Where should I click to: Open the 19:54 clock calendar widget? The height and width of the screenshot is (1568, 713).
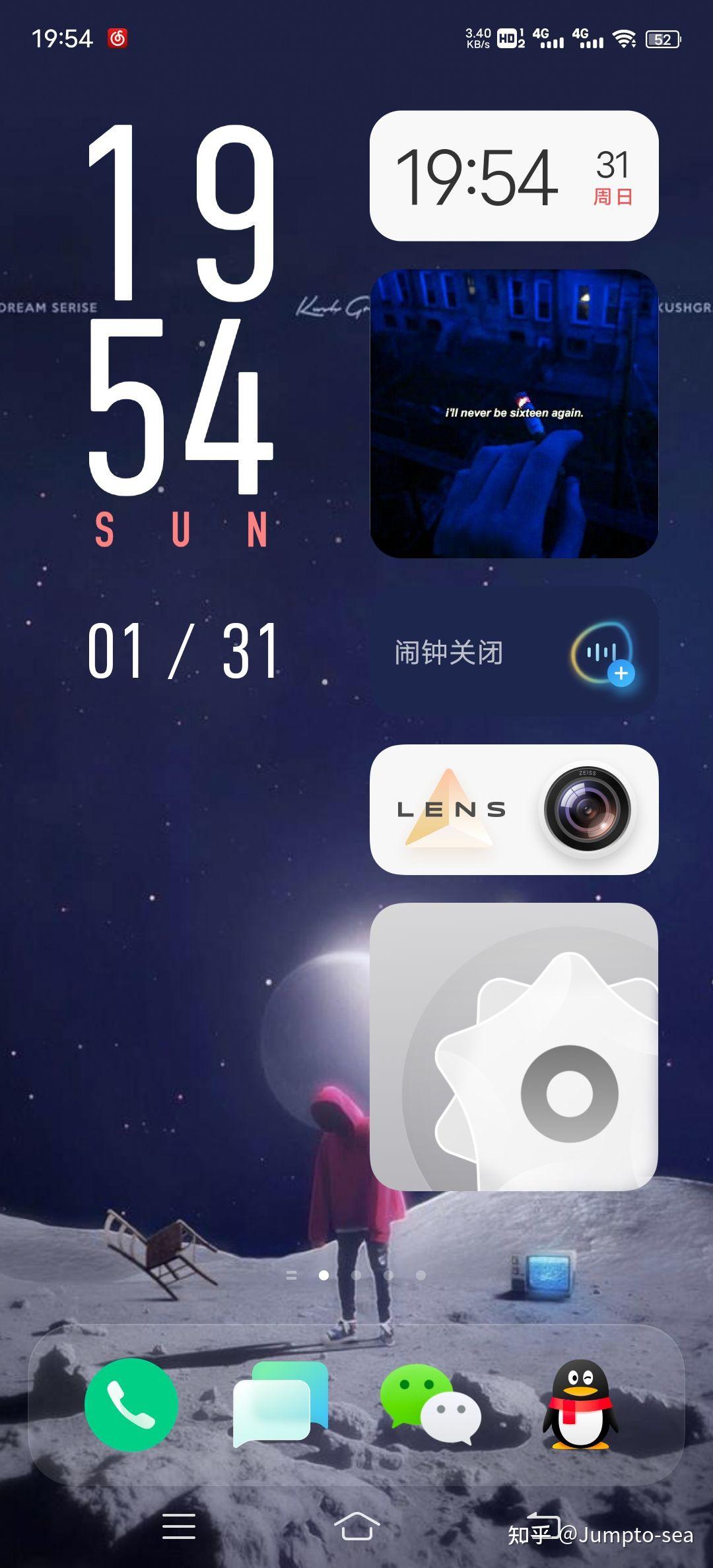[514, 176]
